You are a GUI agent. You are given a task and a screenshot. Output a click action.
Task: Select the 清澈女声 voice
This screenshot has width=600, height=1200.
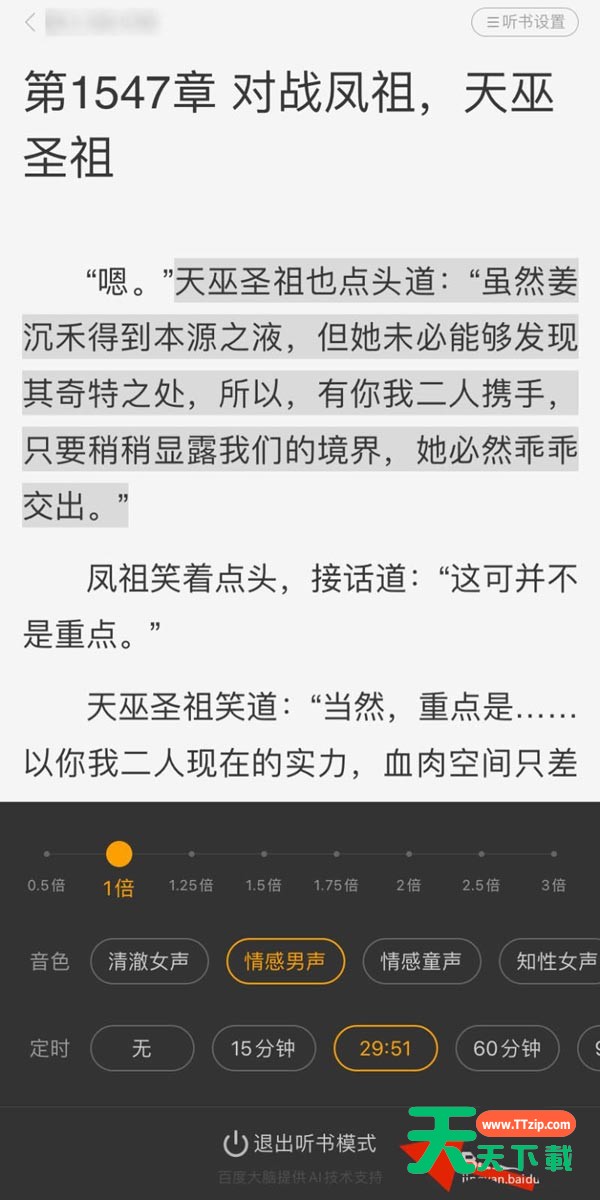(x=149, y=962)
